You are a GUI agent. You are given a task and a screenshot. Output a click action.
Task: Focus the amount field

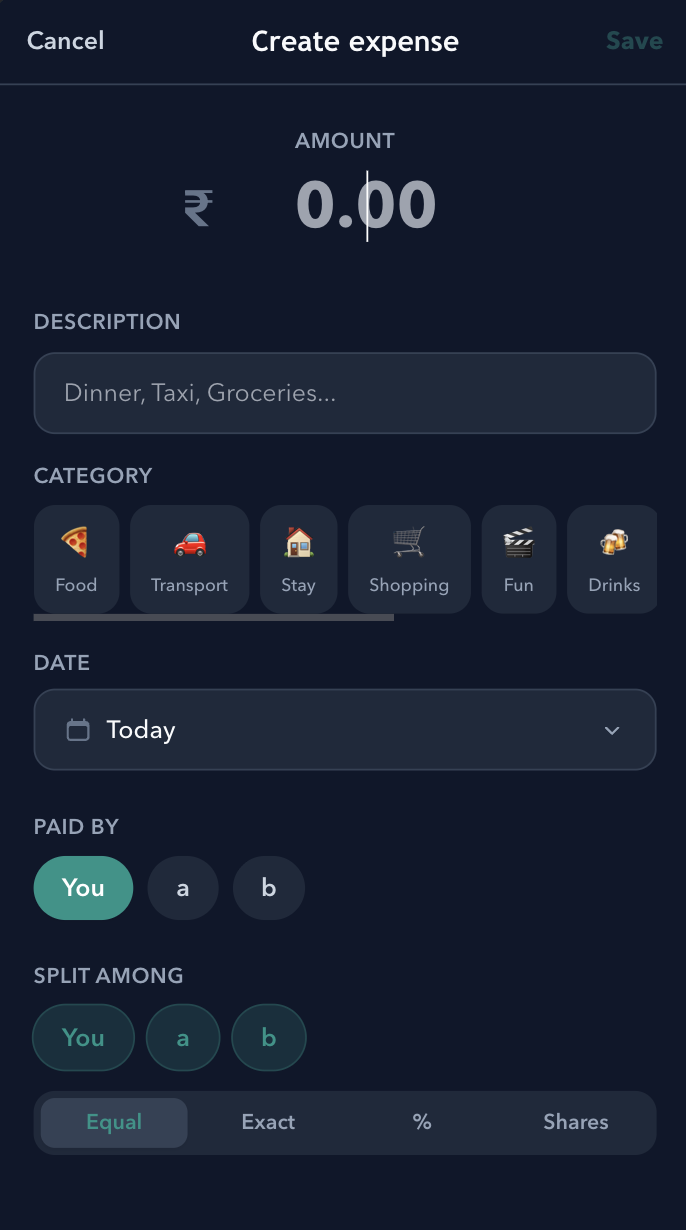(x=366, y=206)
